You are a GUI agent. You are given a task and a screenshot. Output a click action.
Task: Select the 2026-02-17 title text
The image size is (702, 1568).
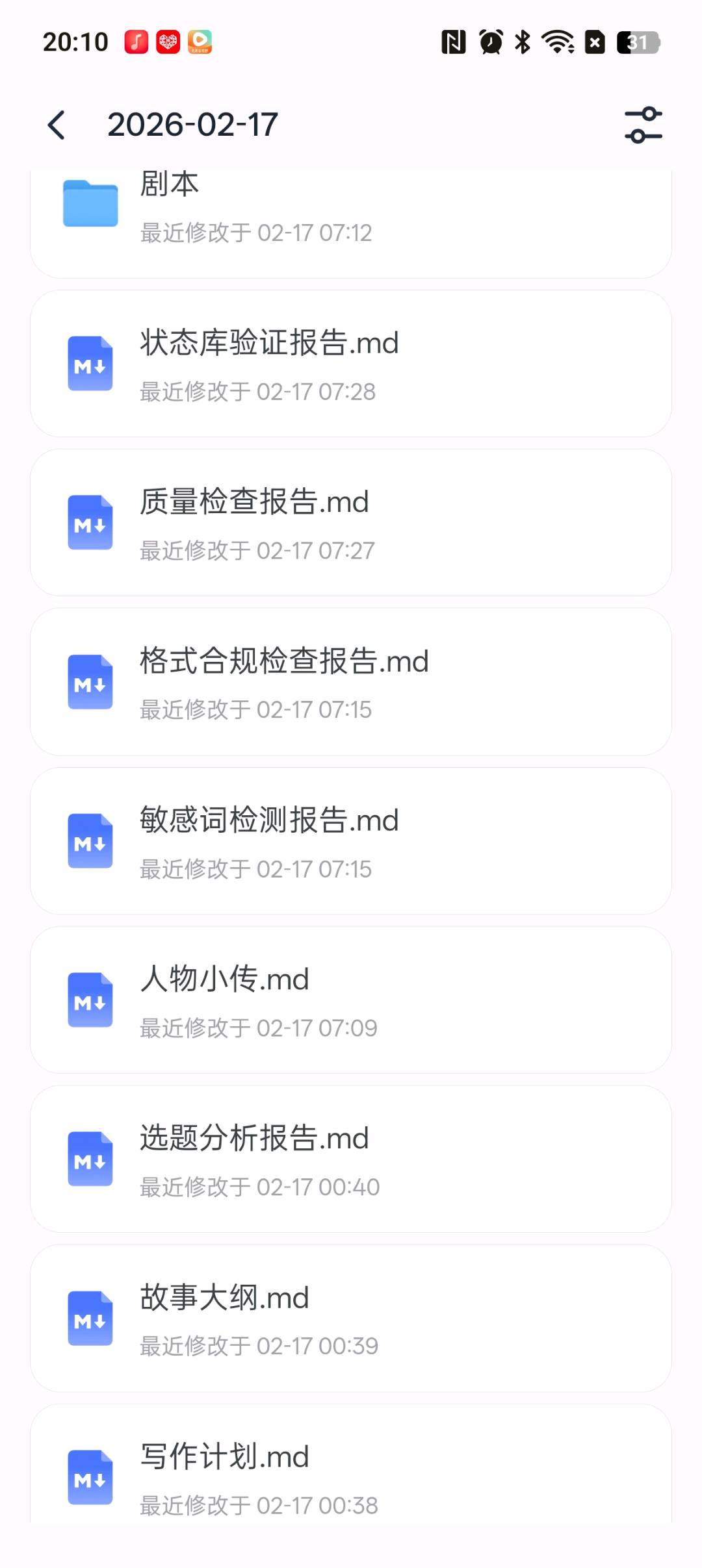coord(193,124)
